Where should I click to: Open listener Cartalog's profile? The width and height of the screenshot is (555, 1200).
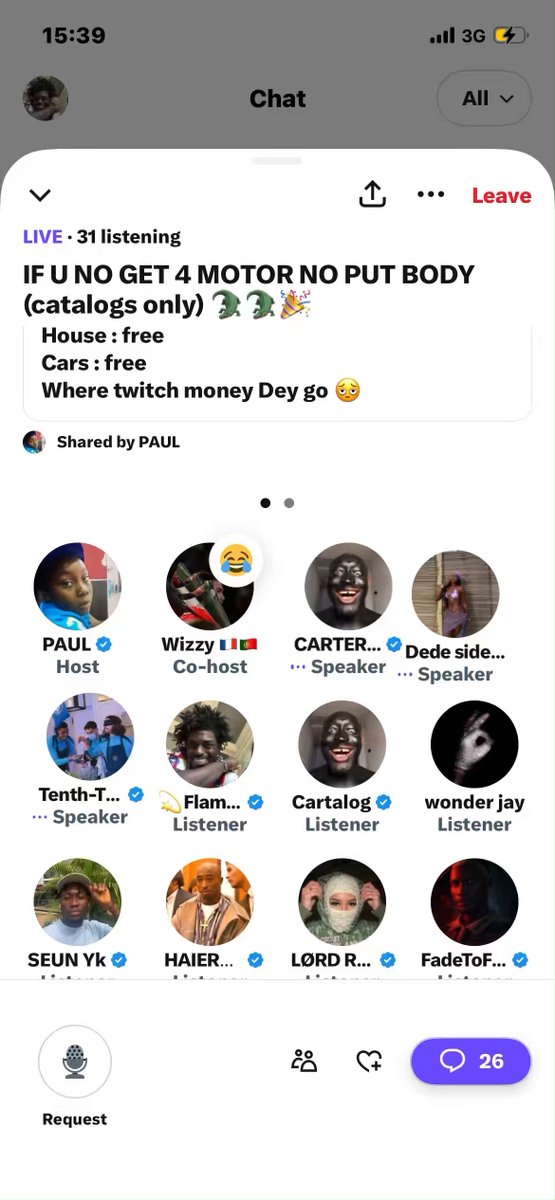[342, 744]
